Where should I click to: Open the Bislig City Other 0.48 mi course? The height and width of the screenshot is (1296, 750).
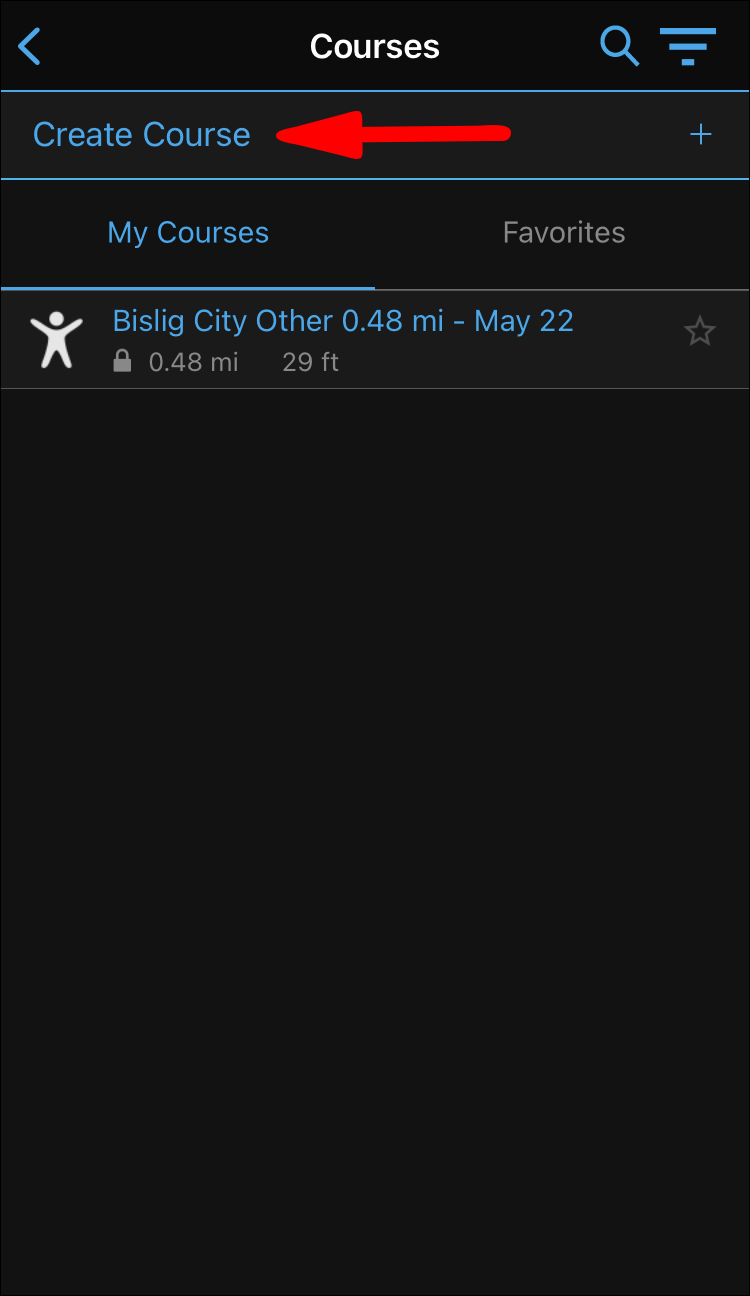[x=343, y=322]
